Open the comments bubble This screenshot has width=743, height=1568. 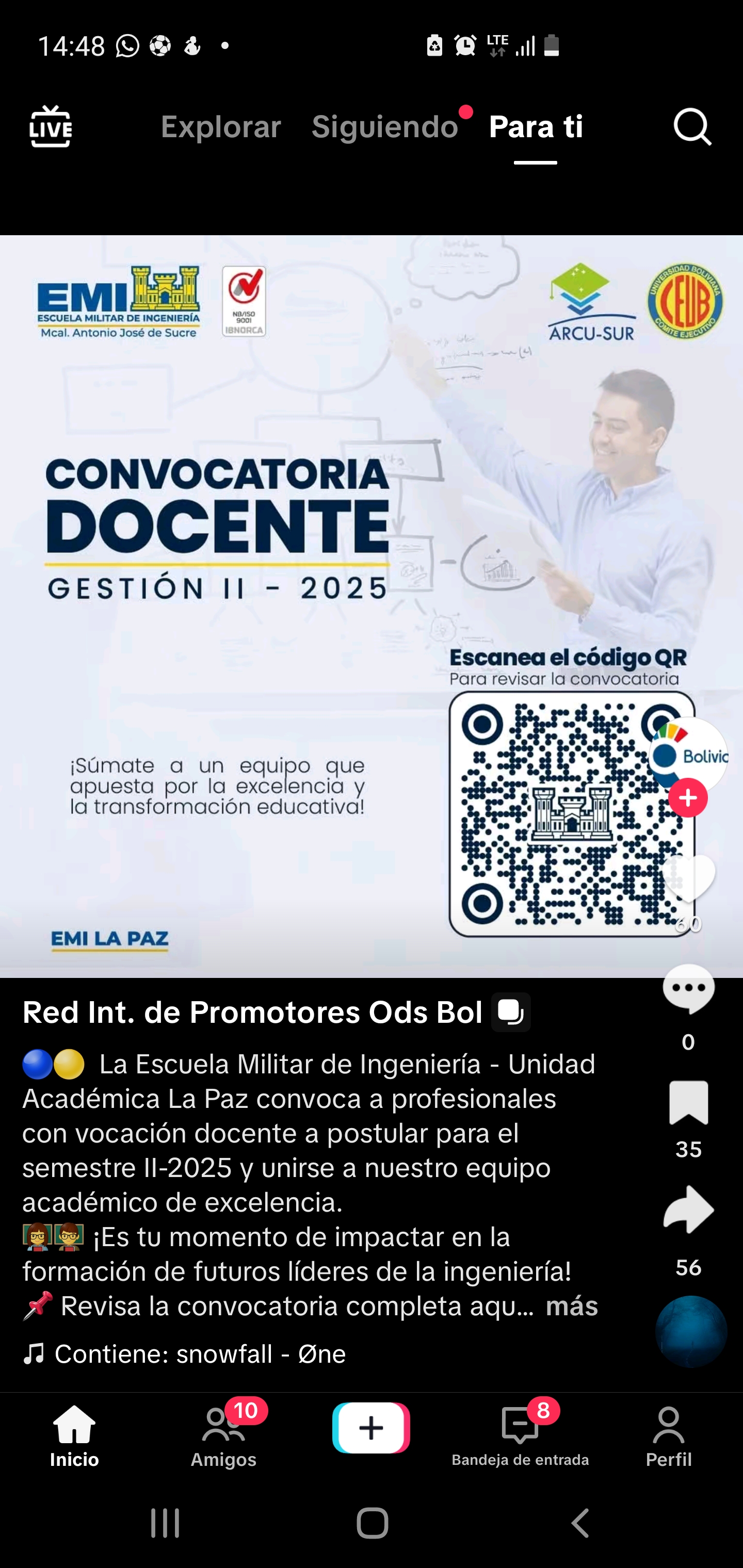click(688, 990)
